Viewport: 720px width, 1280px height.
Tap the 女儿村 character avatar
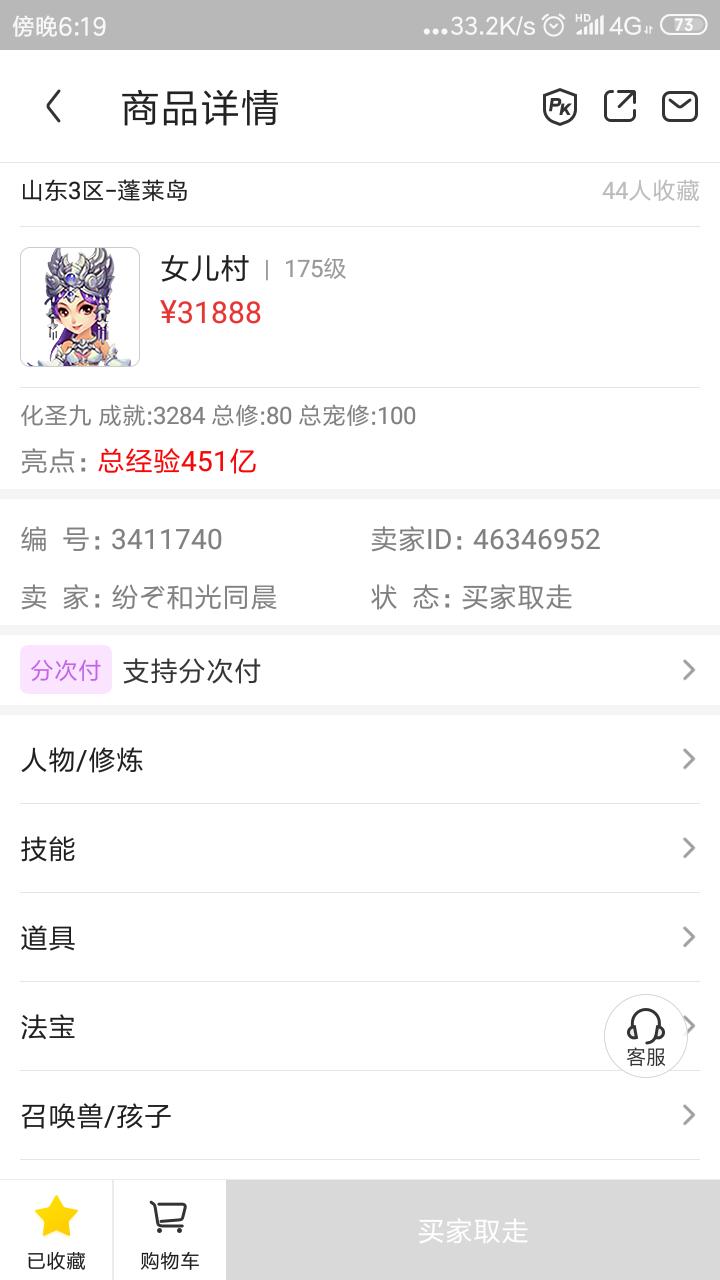coord(80,307)
